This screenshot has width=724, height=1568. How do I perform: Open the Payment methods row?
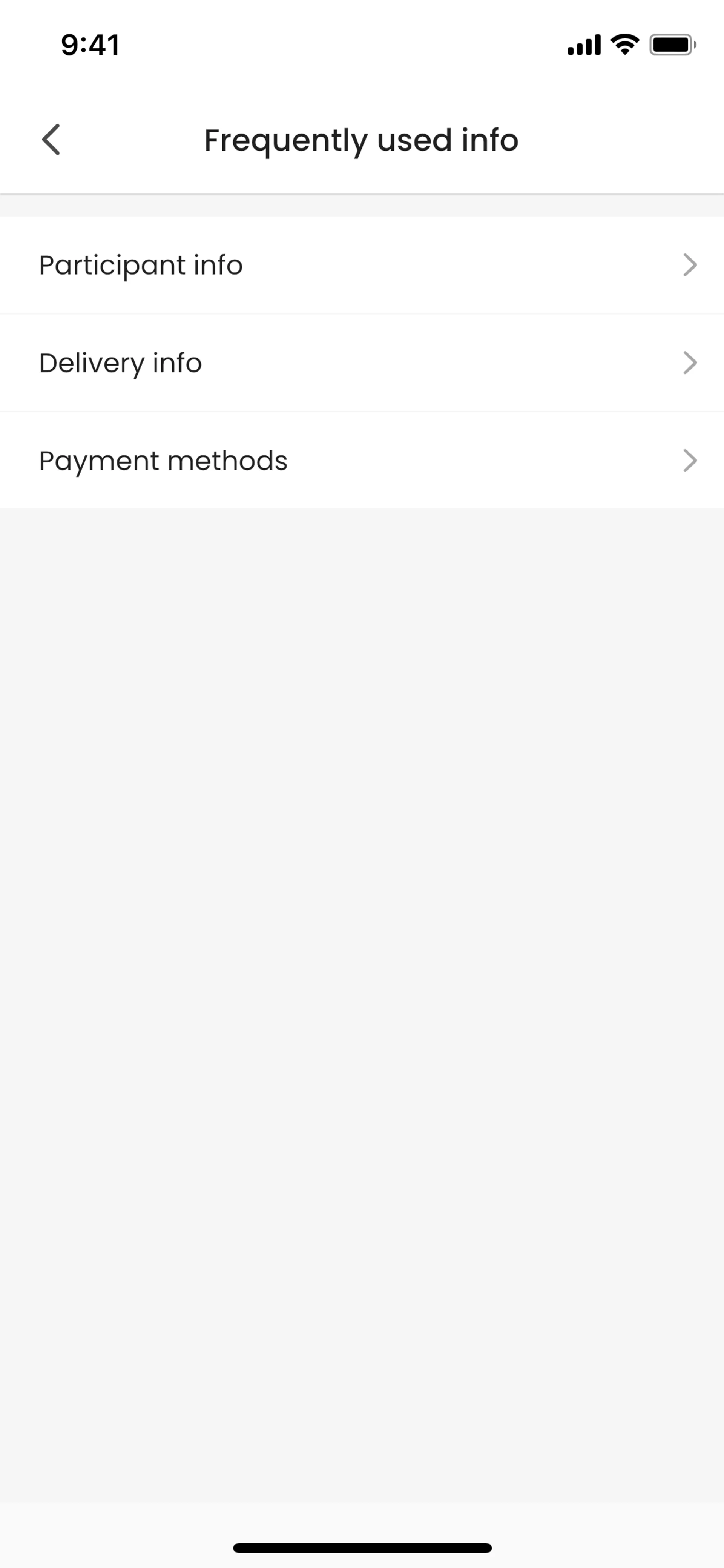(361, 461)
